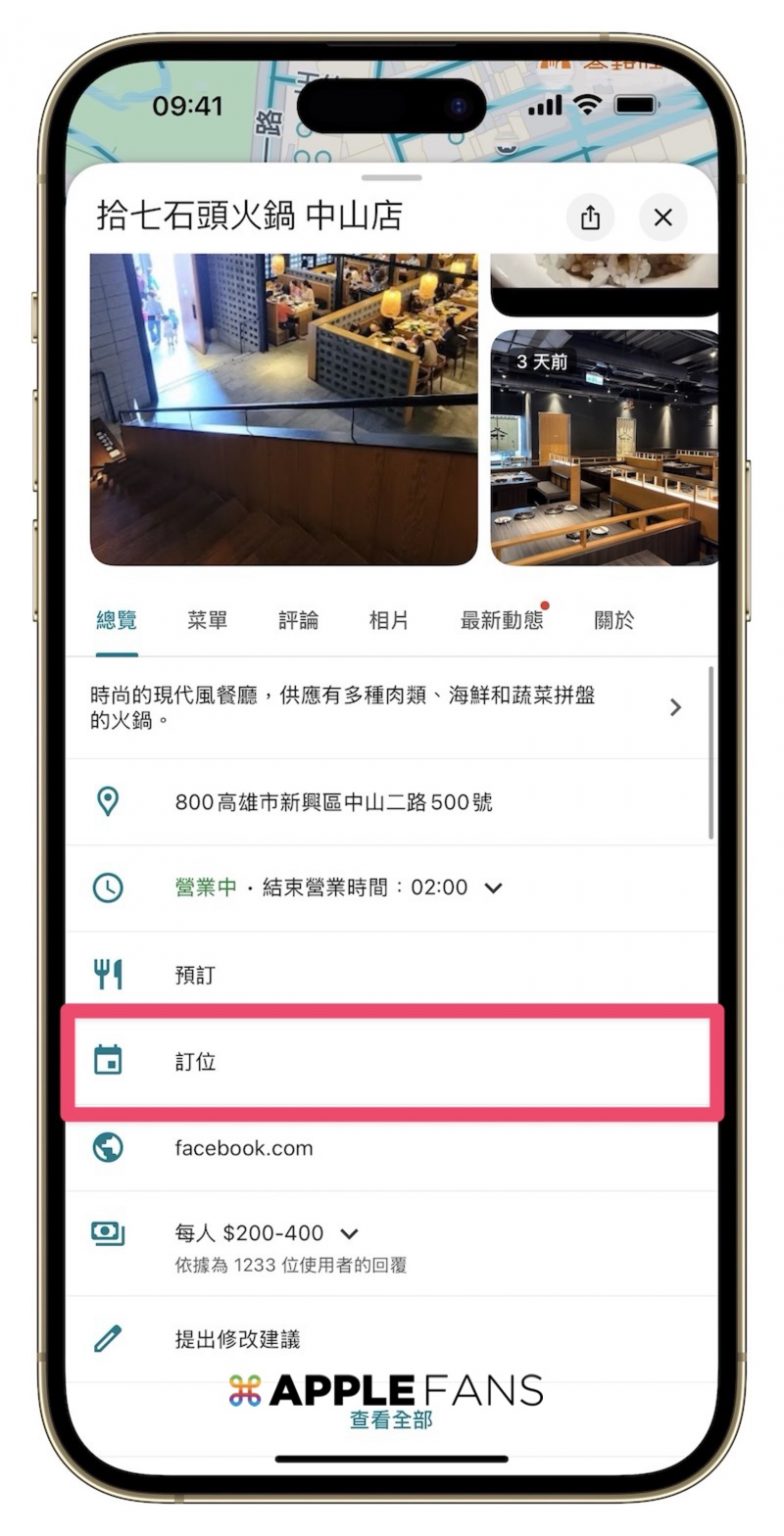Open the 關於 tab
The image size is (784, 1536).
pyautogui.click(x=614, y=620)
